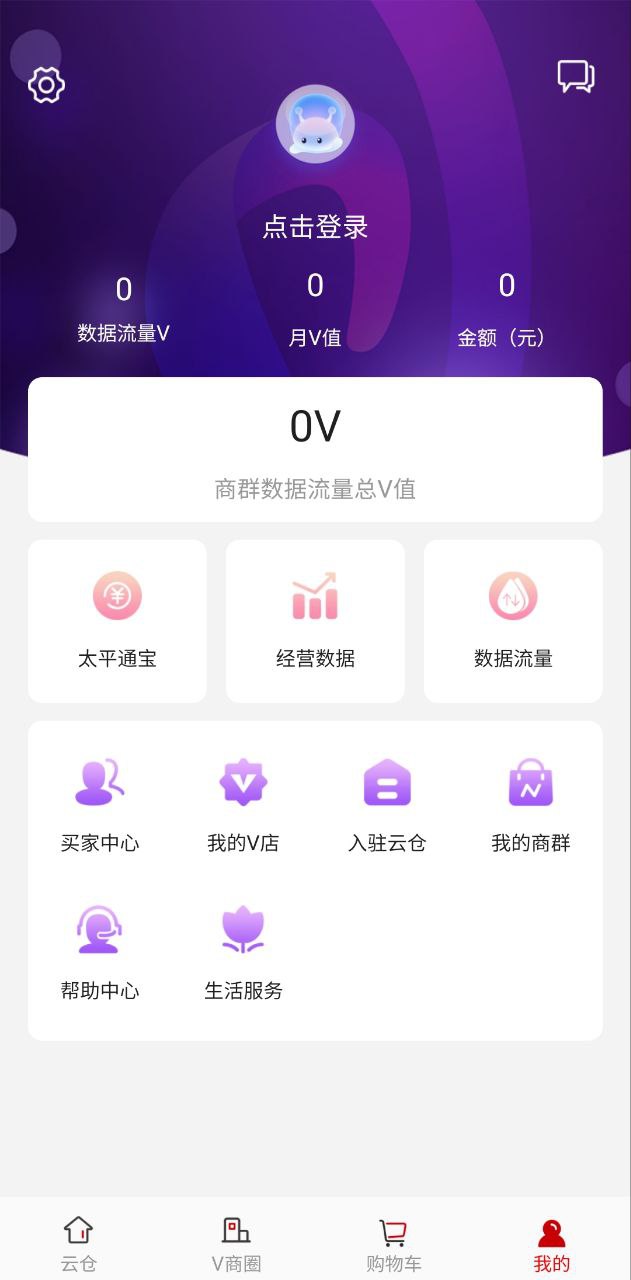The width and height of the screenshot is (631, 1280).
Task: Open the settings gear icon
Action: point(46,85)
